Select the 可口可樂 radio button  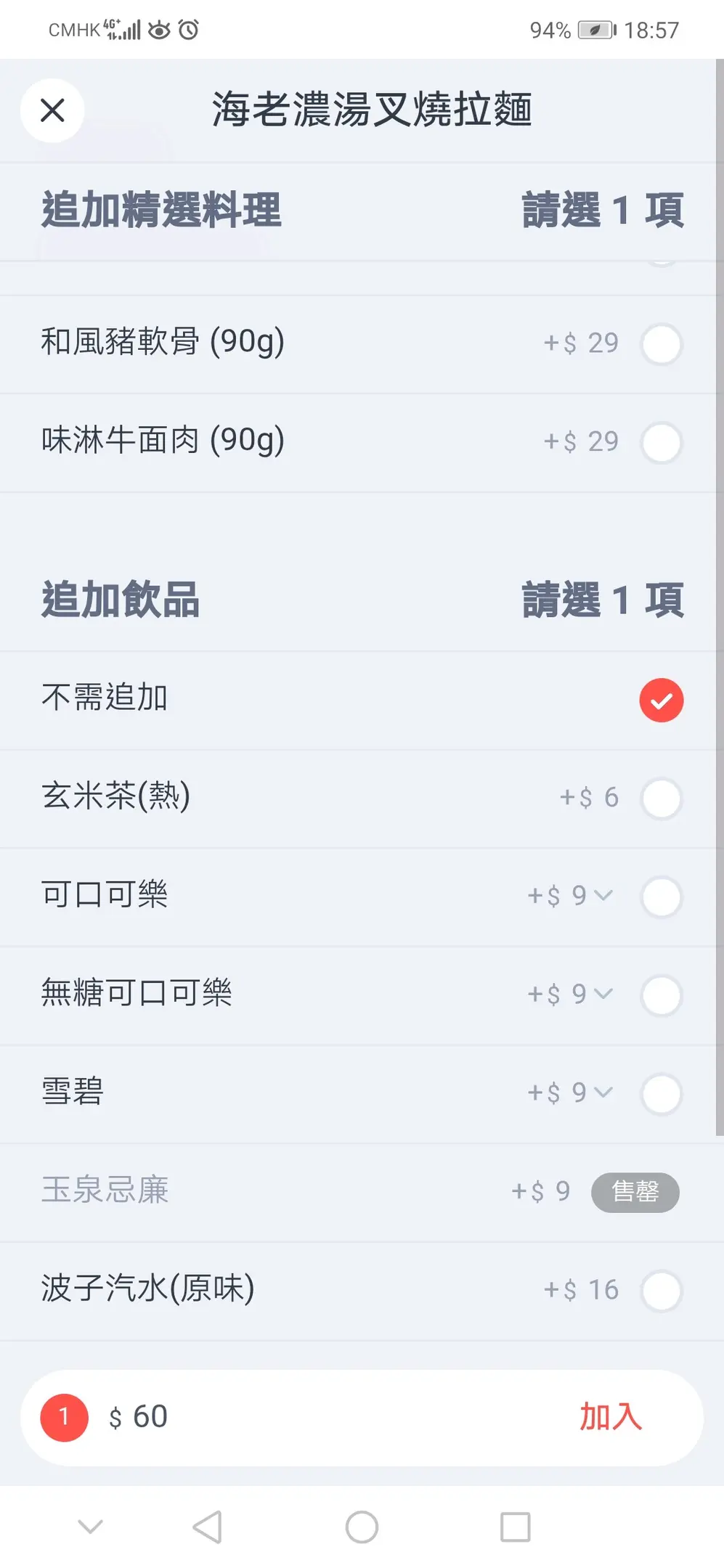coord(661,897)
